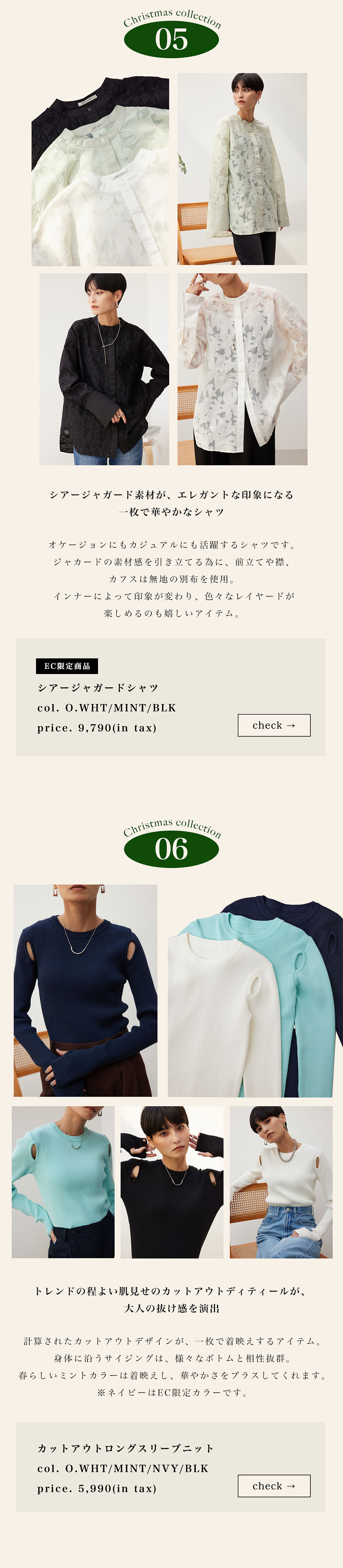Screen dimensions: 343x1568
Task: Open check link for カットアウトロングスリーブニット
Action: tap(274, 1485)
